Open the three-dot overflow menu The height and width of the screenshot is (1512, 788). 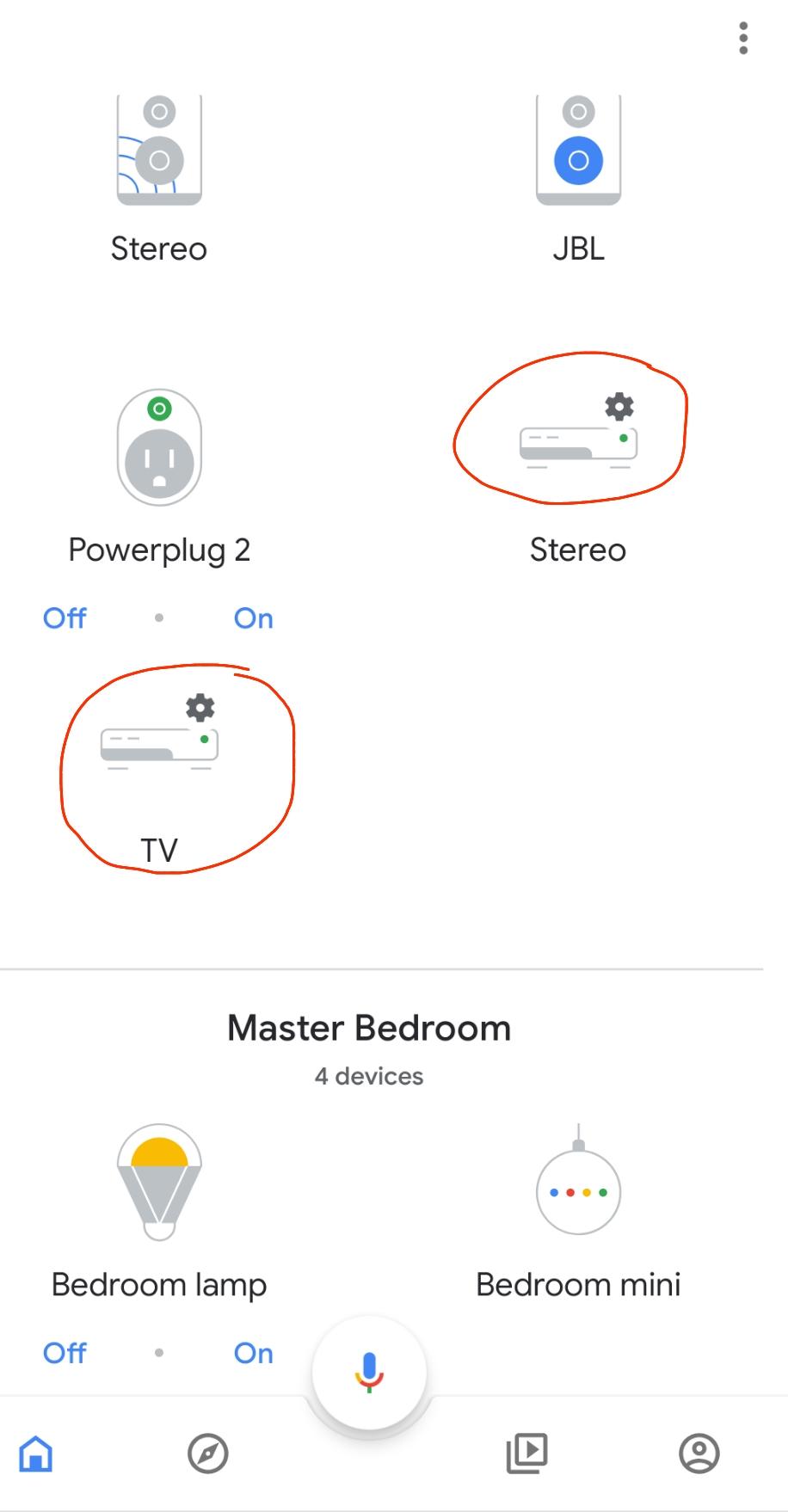(x=743, y=40)
